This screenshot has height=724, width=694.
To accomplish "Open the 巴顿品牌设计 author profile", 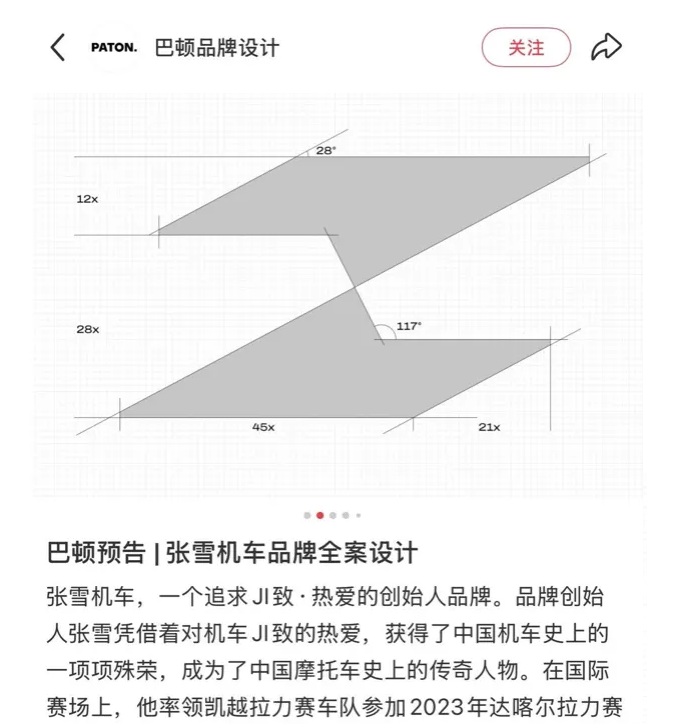I will click(216, 47).
